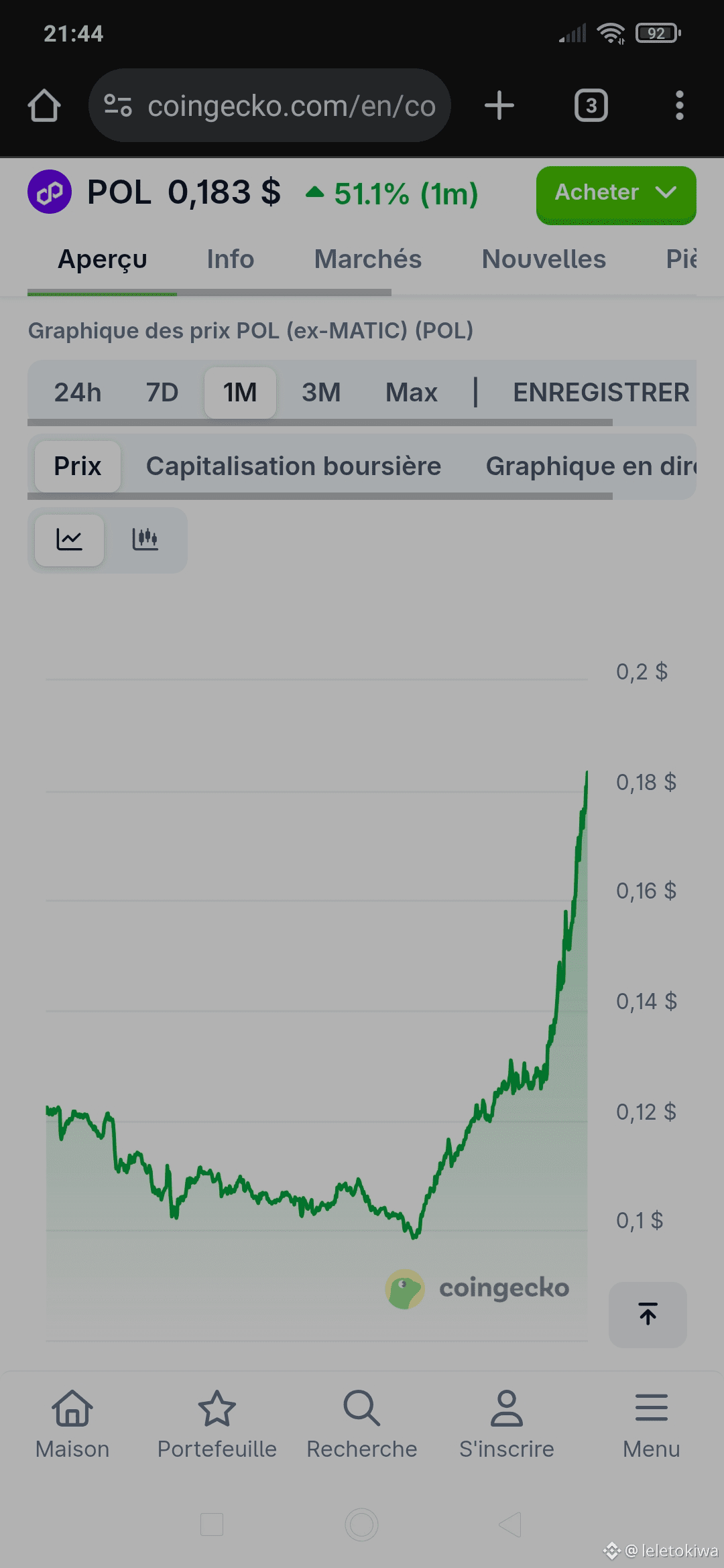The image size is (724, 1568).
Task: Expand the Acheter buy dropdown
Action: pos(615,193)
